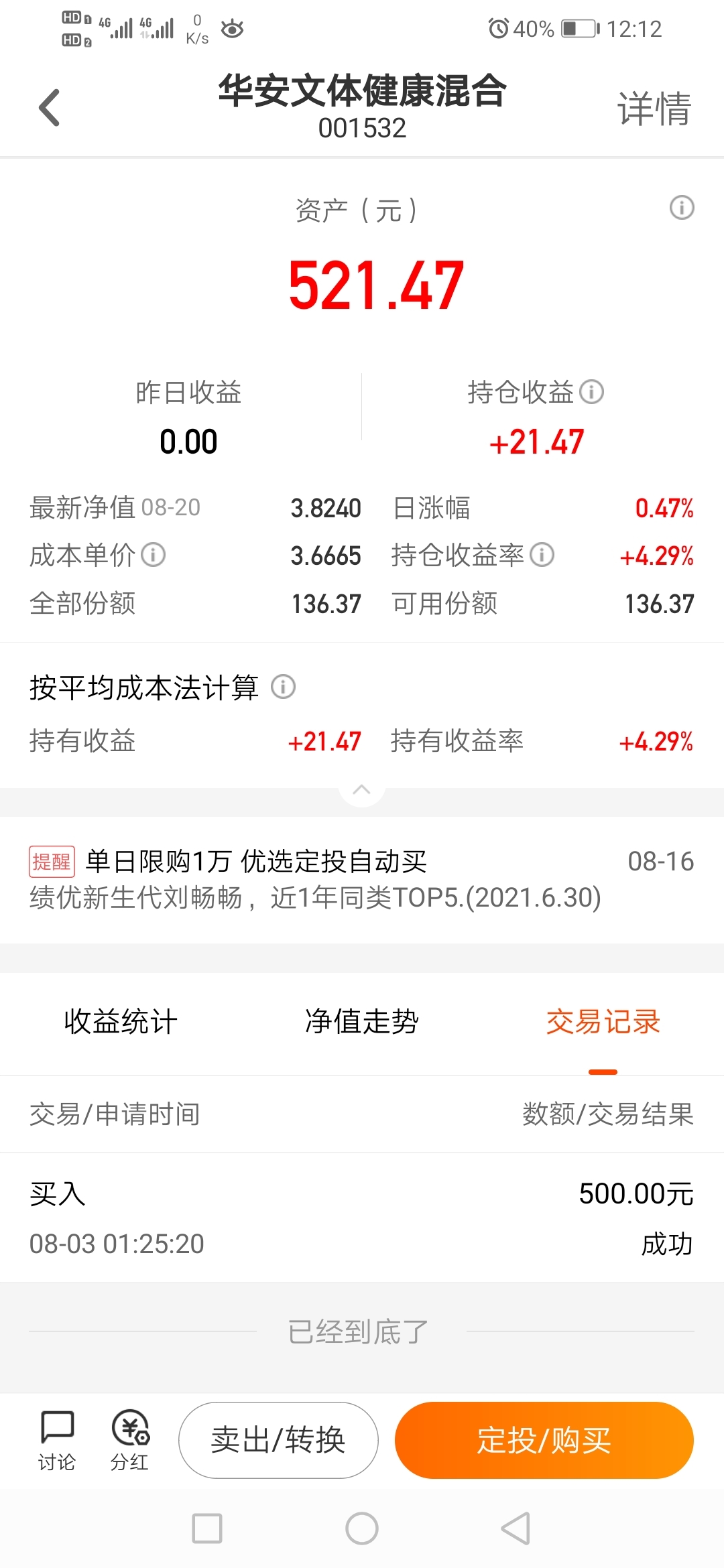724x1568 pixels.
Task: Open the 讨论 discussion section
Action: 57,1441
